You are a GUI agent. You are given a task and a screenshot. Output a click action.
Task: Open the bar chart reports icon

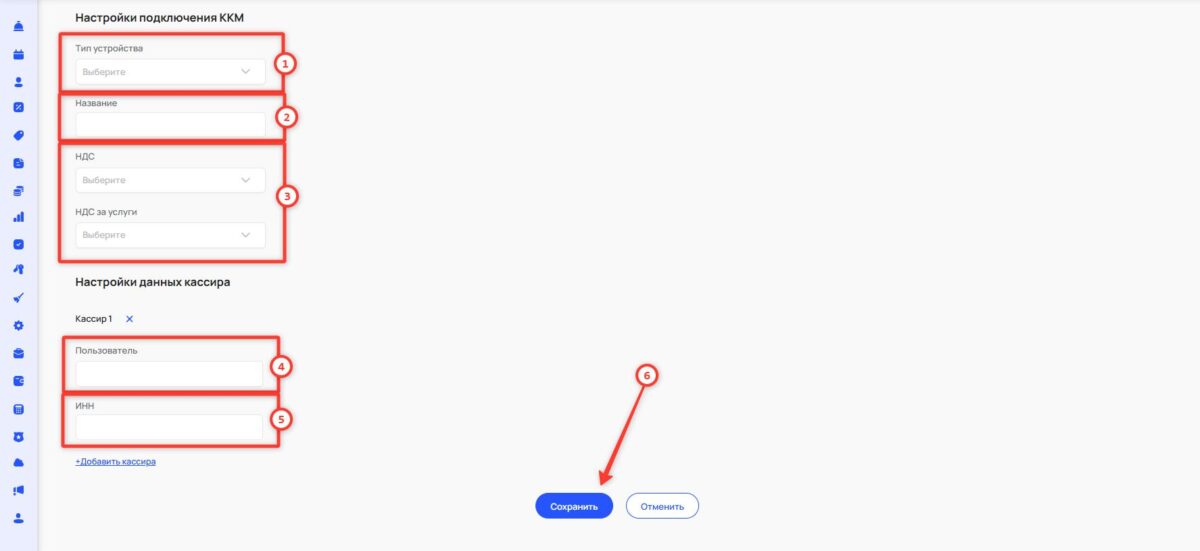pos(18,216)
